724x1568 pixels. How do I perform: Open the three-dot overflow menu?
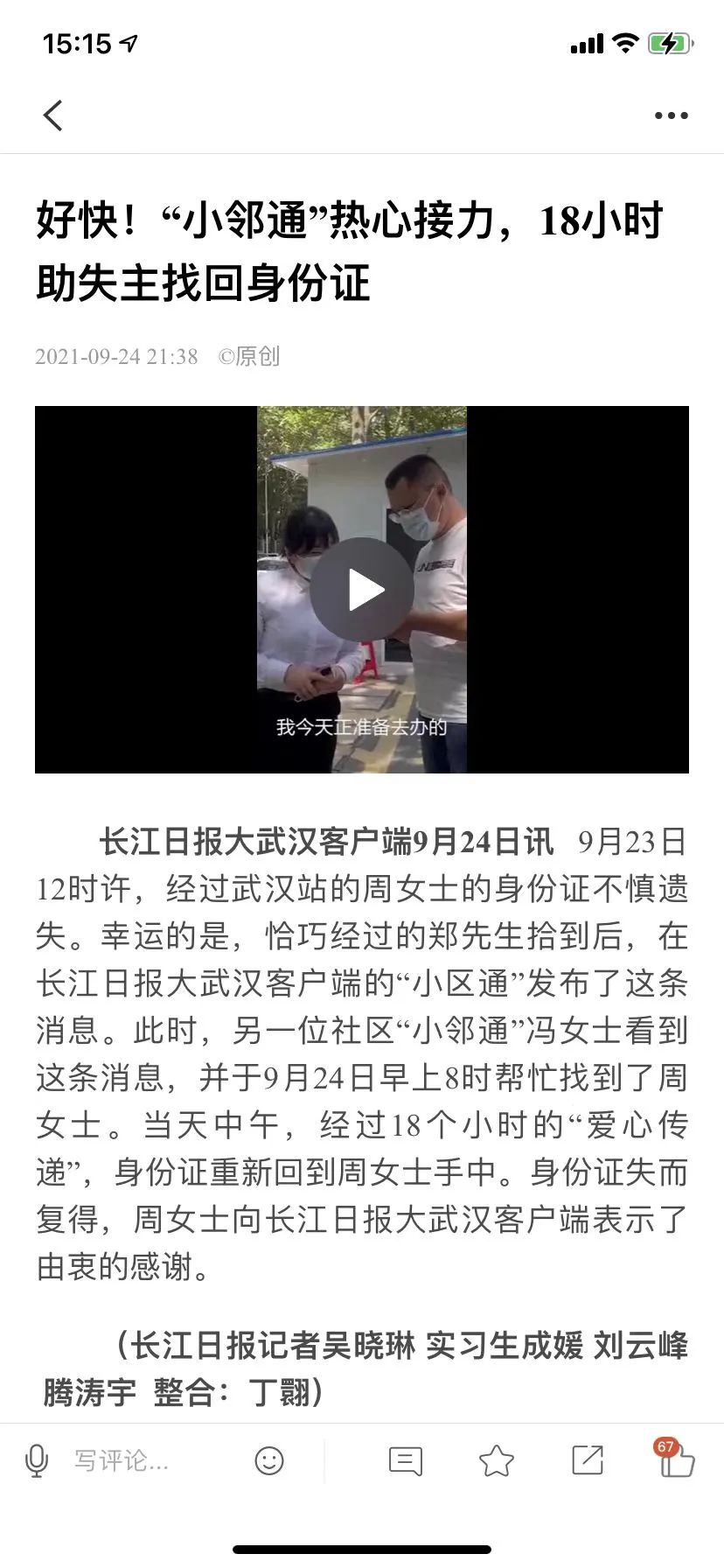point(671,115)
